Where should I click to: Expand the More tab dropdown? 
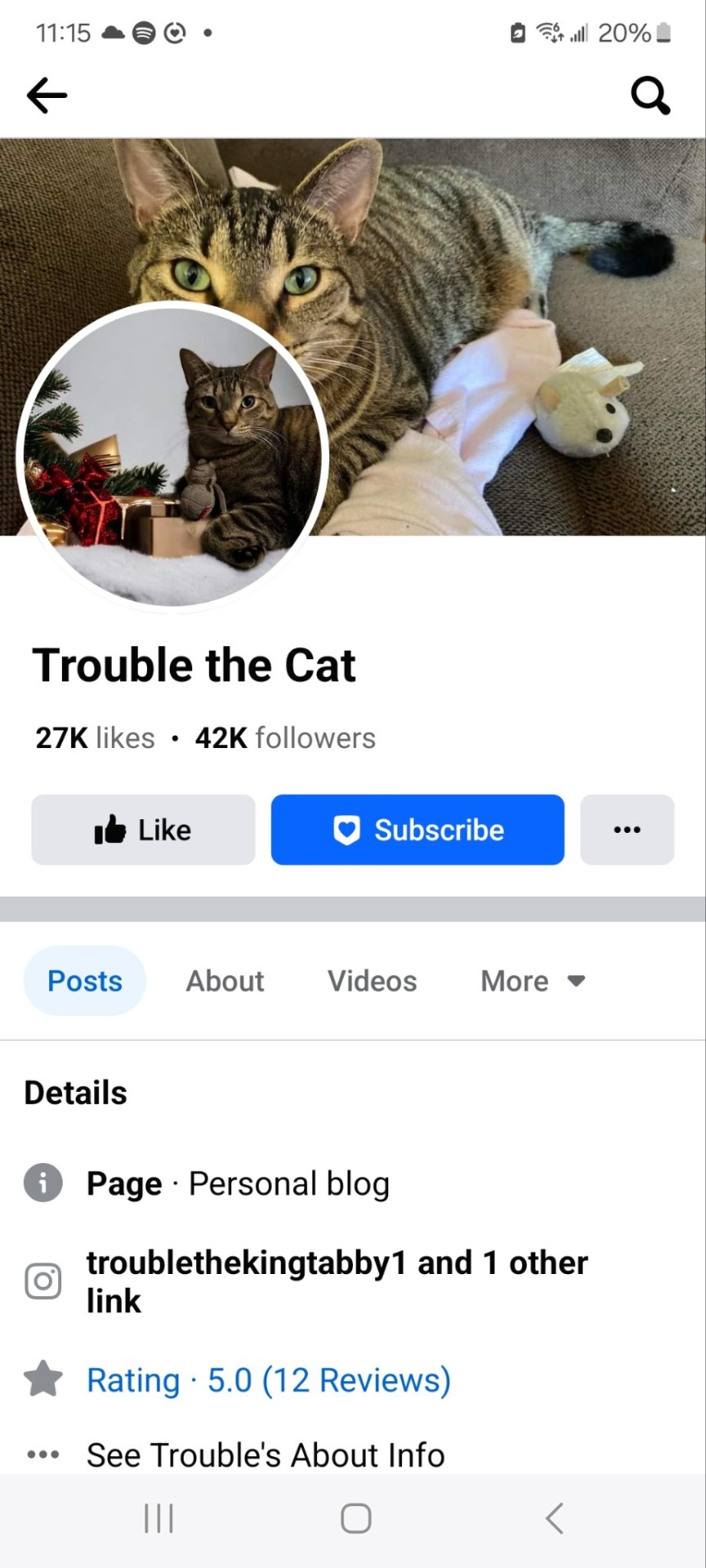(532, 981)
